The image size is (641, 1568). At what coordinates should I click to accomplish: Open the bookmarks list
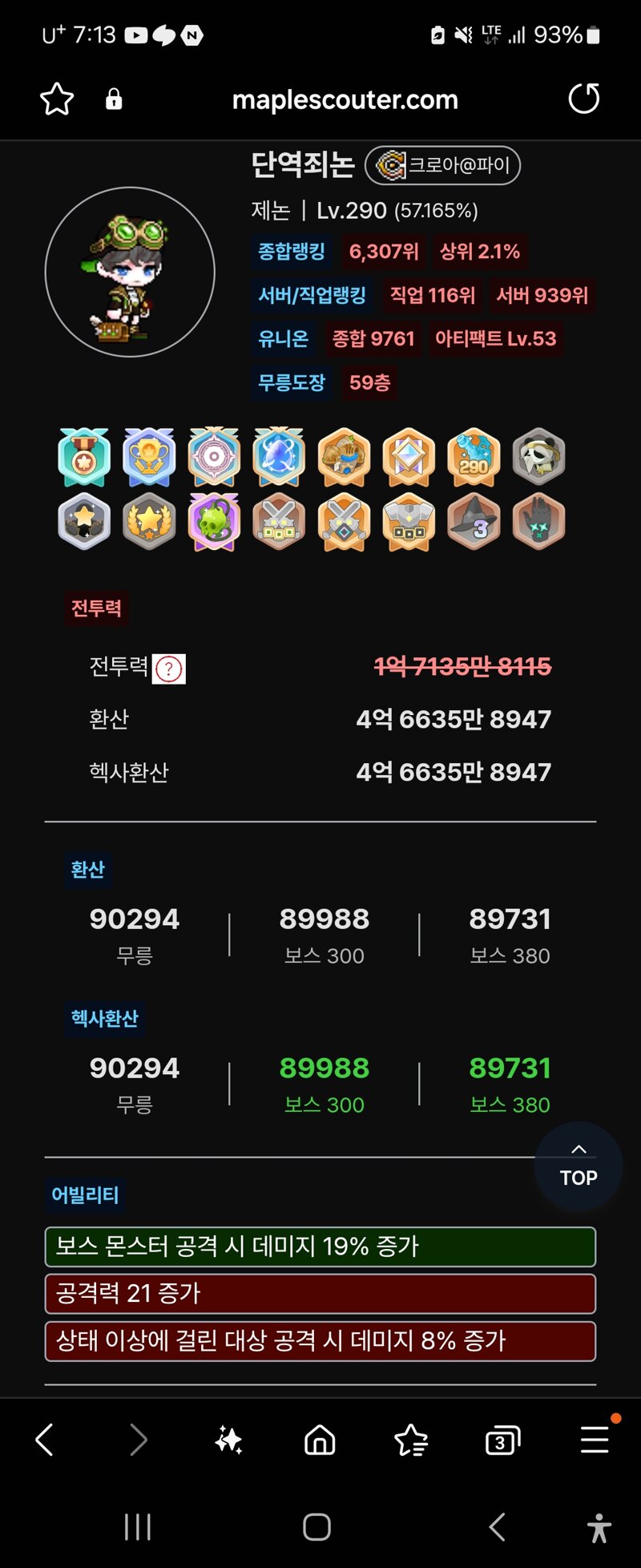pos(411,1441)
